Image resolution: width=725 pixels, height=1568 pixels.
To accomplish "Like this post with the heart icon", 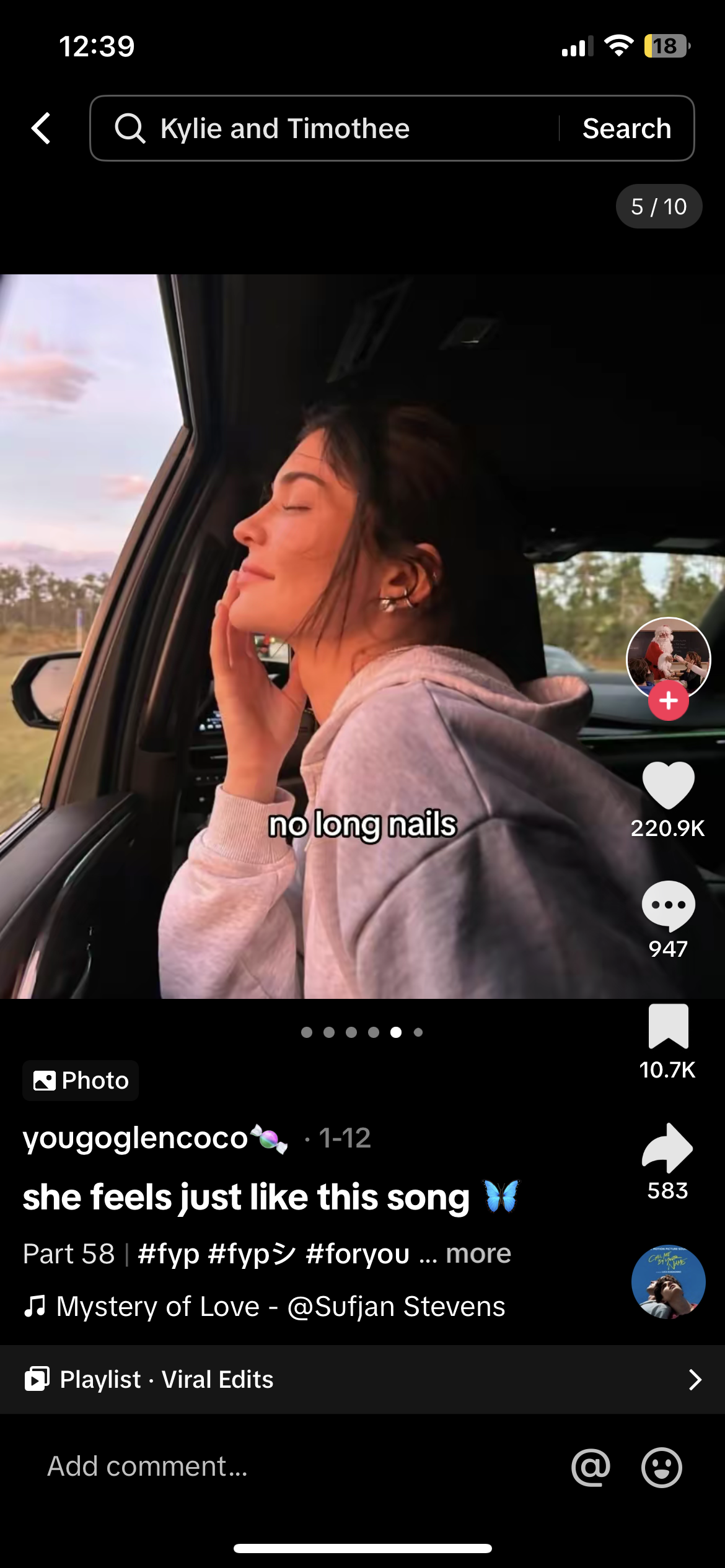I will click(668, 785).
